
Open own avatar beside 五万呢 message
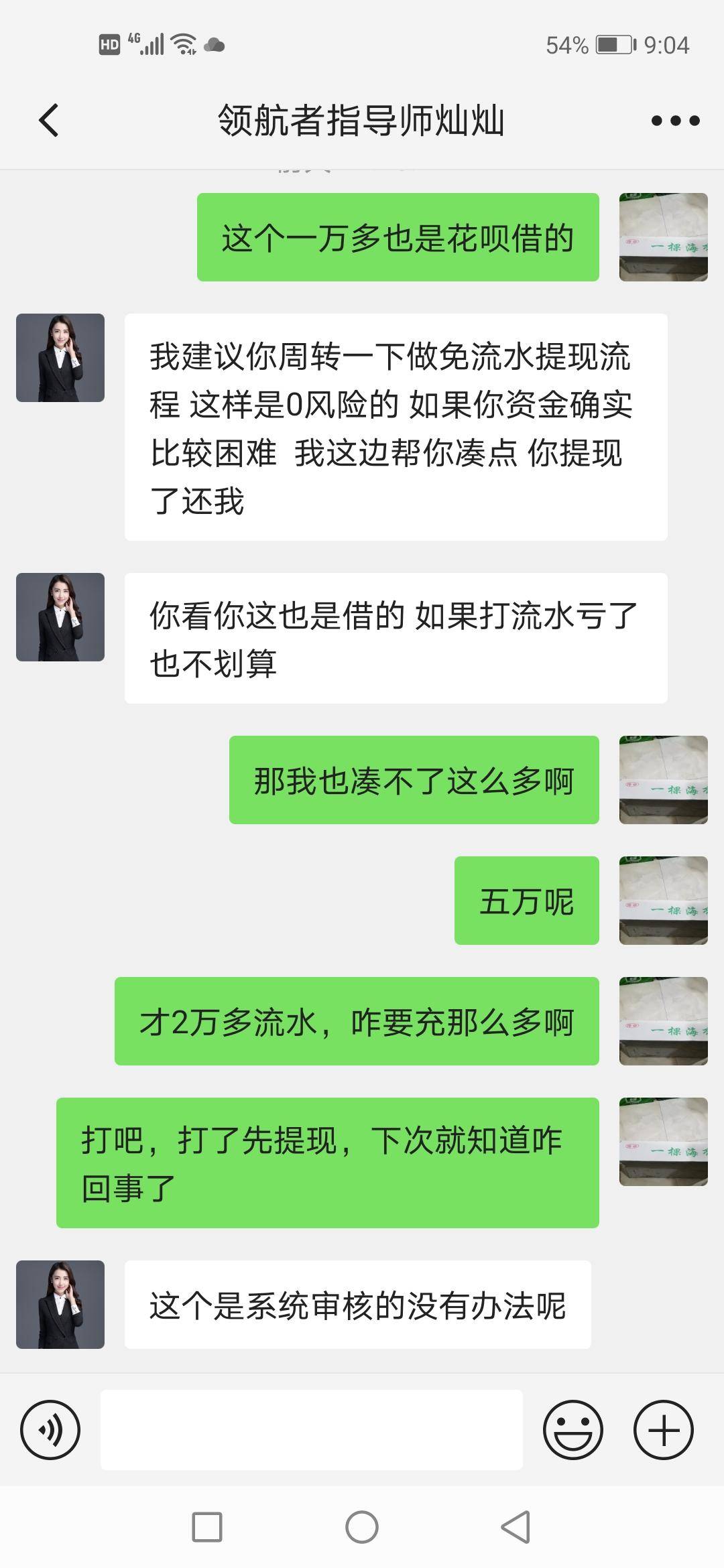click(663, 900)
